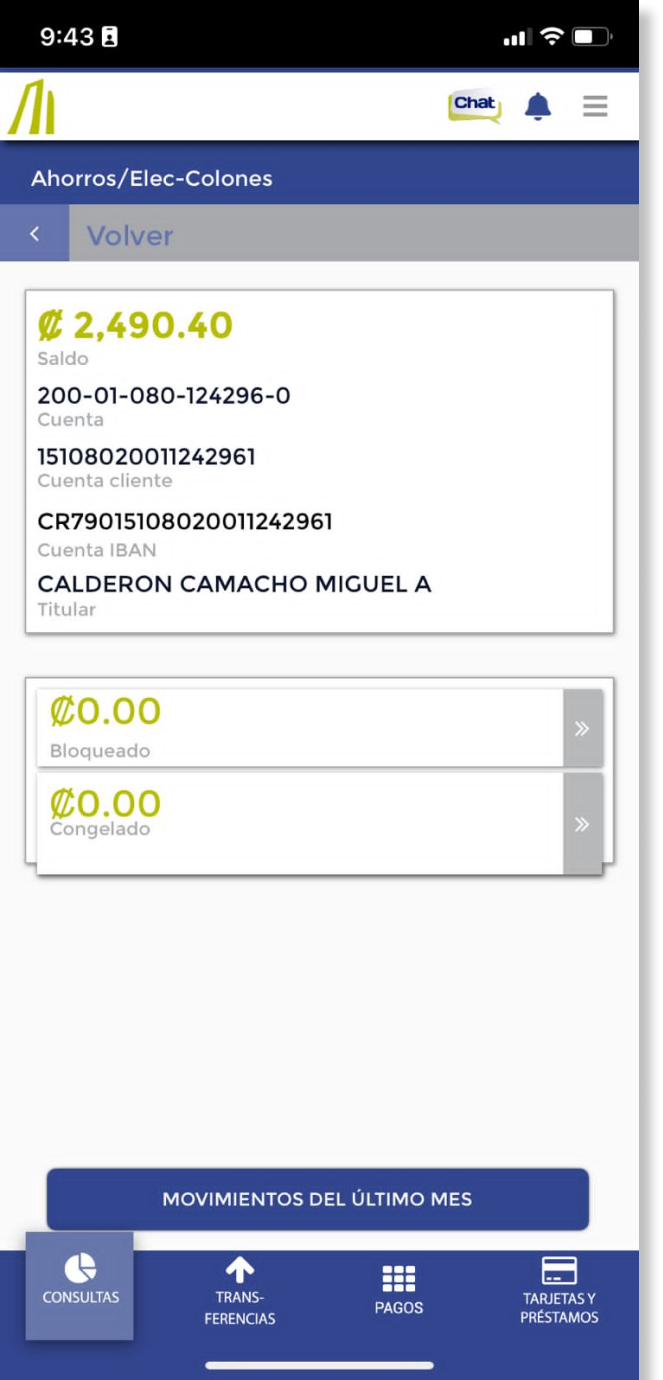The width and height of the screenshot is (663, 1380).
Task: Switch to the Transferencias tab
Action: (x=239, y=1293)
